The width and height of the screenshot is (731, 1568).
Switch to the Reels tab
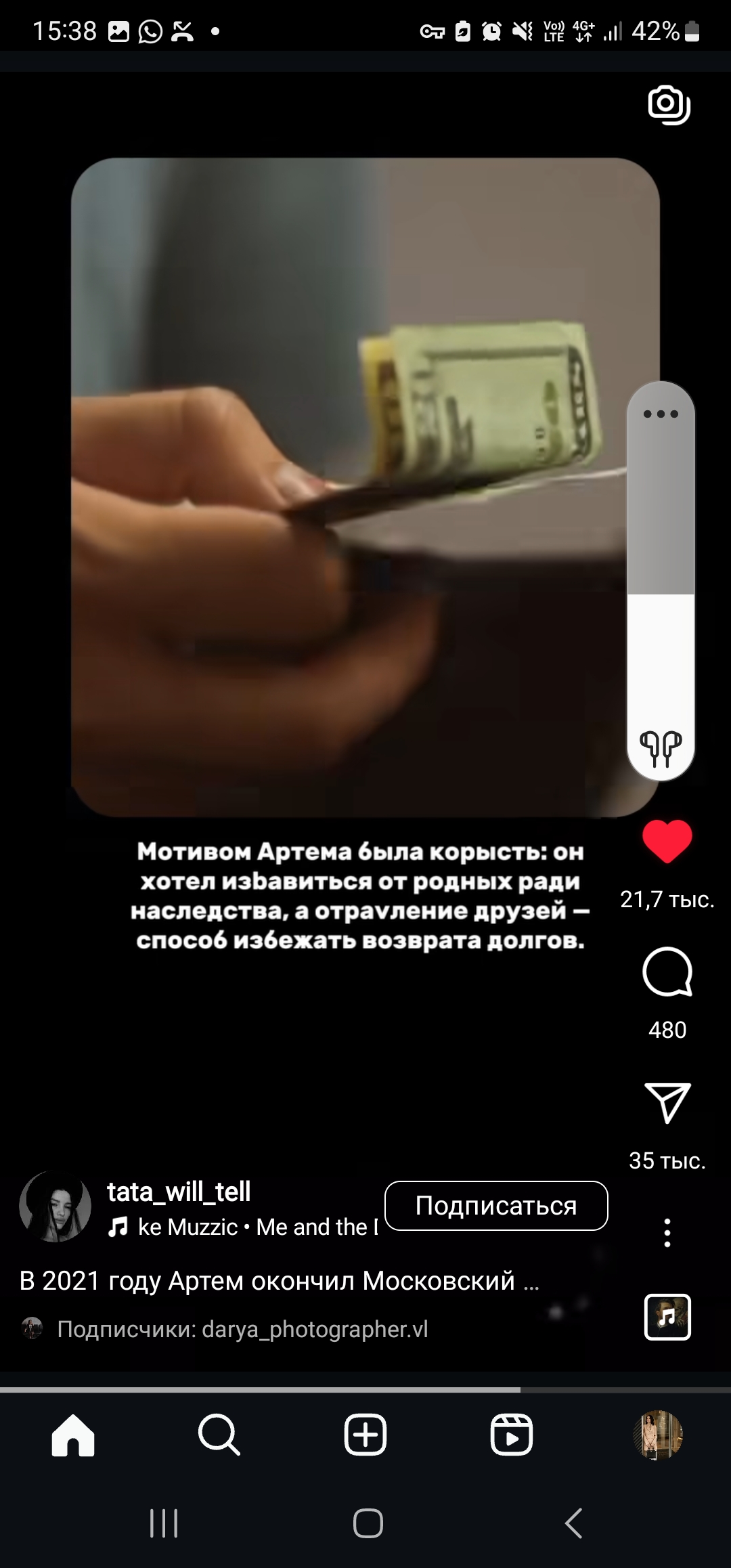pyautogui.click(x=512, y=1435)
